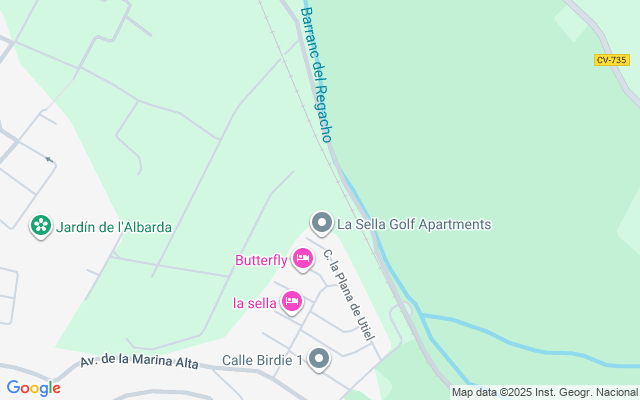Screen dimensions: 640x400
Task: Tap the Butterfly lodging marker
Action: 302,259
